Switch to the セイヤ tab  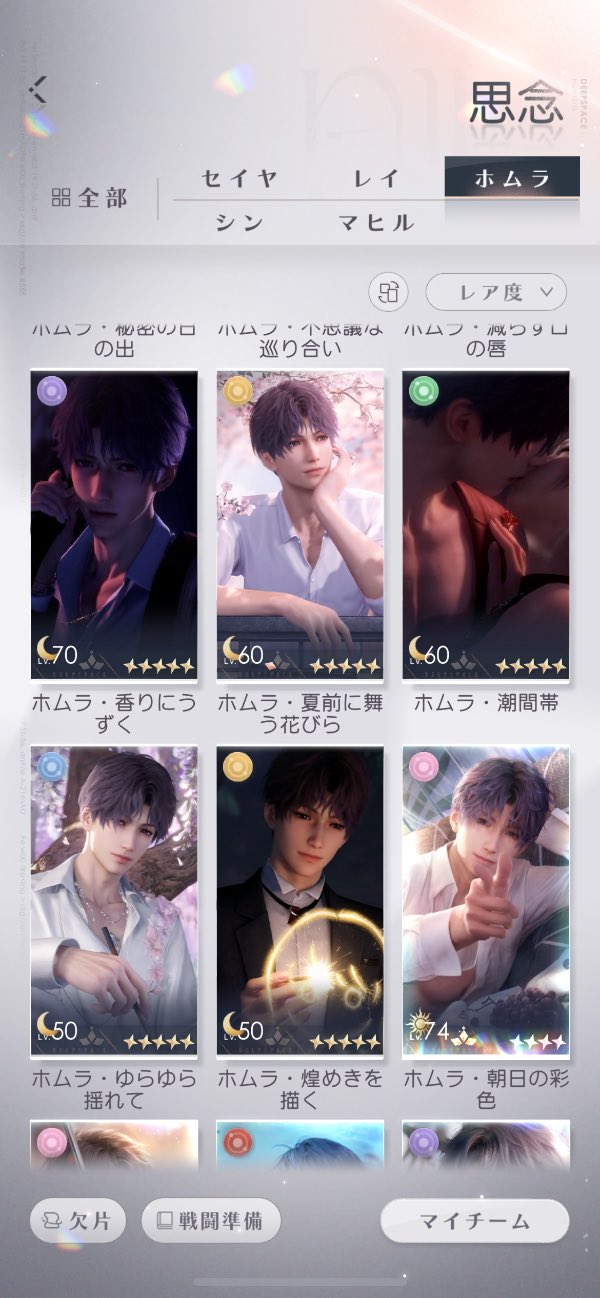click(x=238, y=179)
